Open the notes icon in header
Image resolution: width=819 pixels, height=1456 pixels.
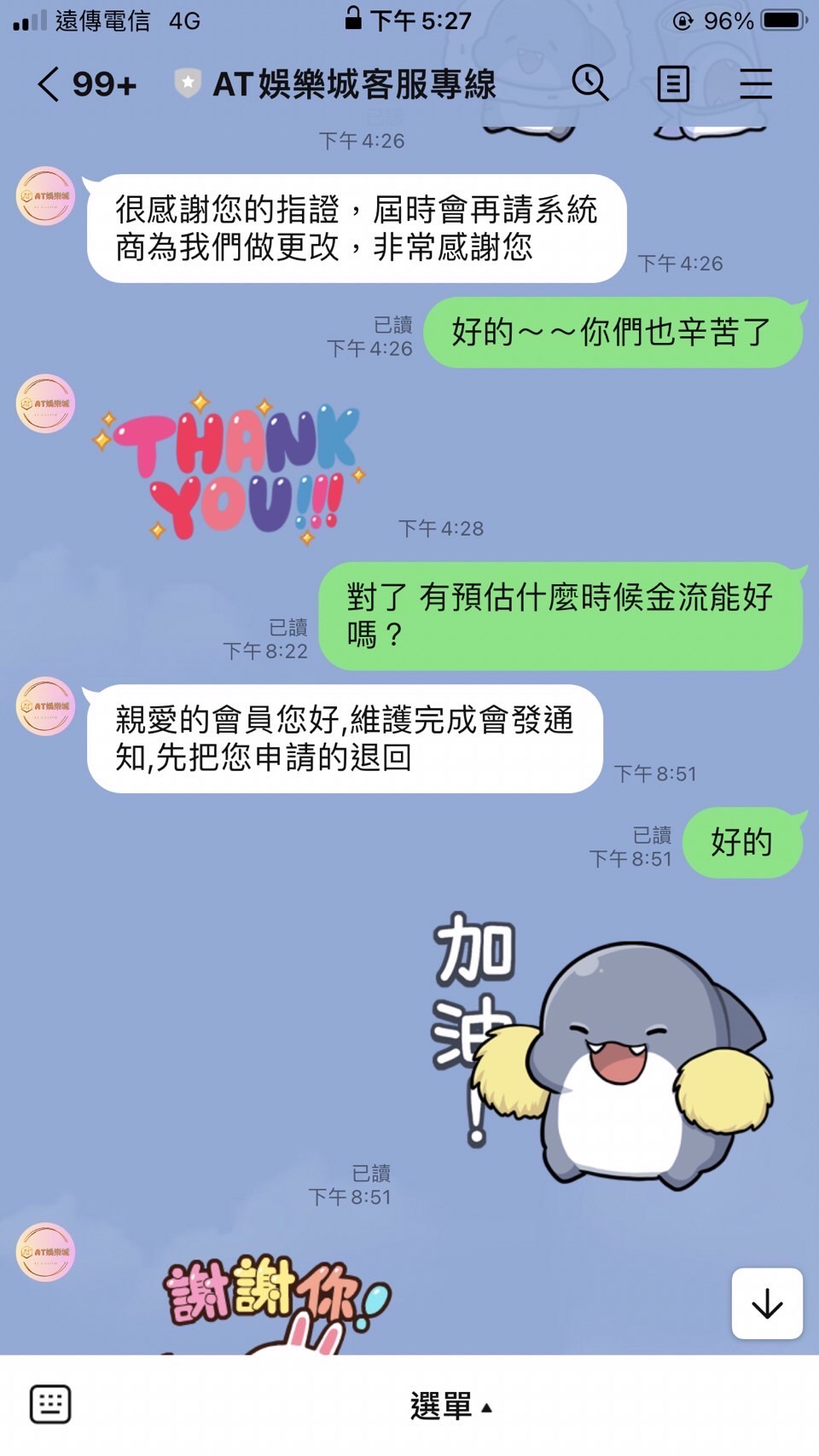point(673,84)
